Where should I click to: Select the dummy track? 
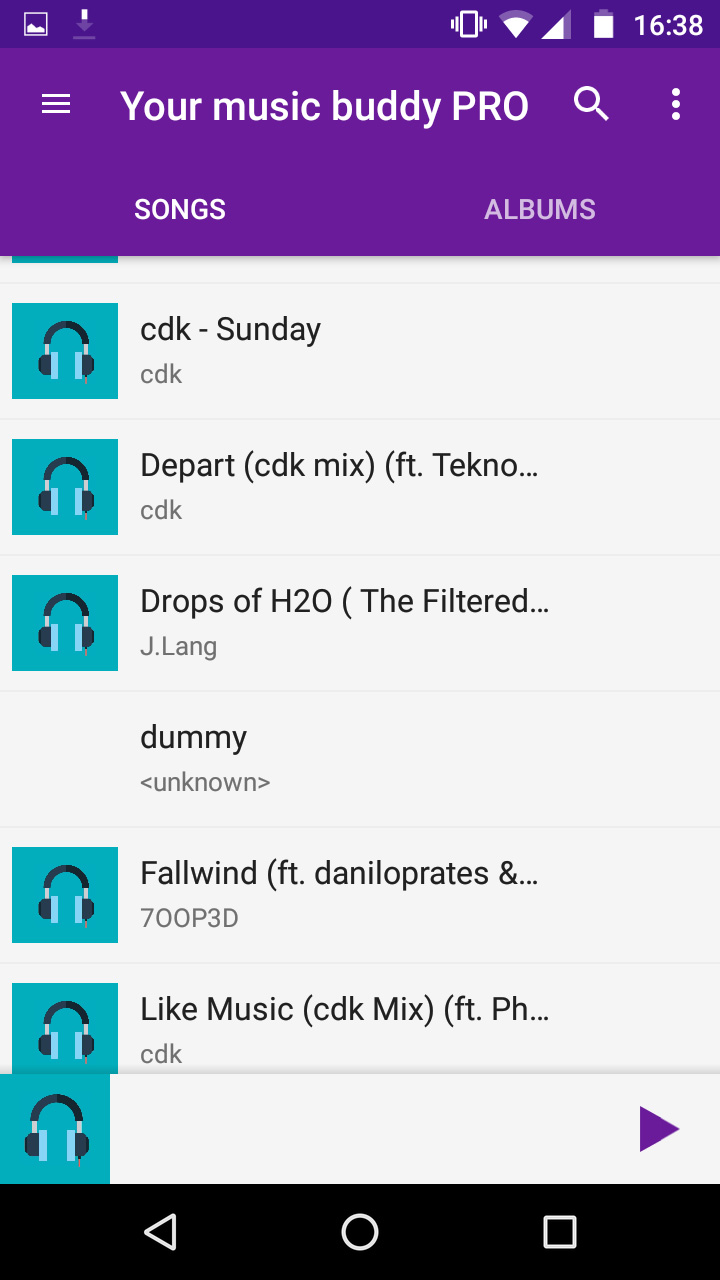360,758
